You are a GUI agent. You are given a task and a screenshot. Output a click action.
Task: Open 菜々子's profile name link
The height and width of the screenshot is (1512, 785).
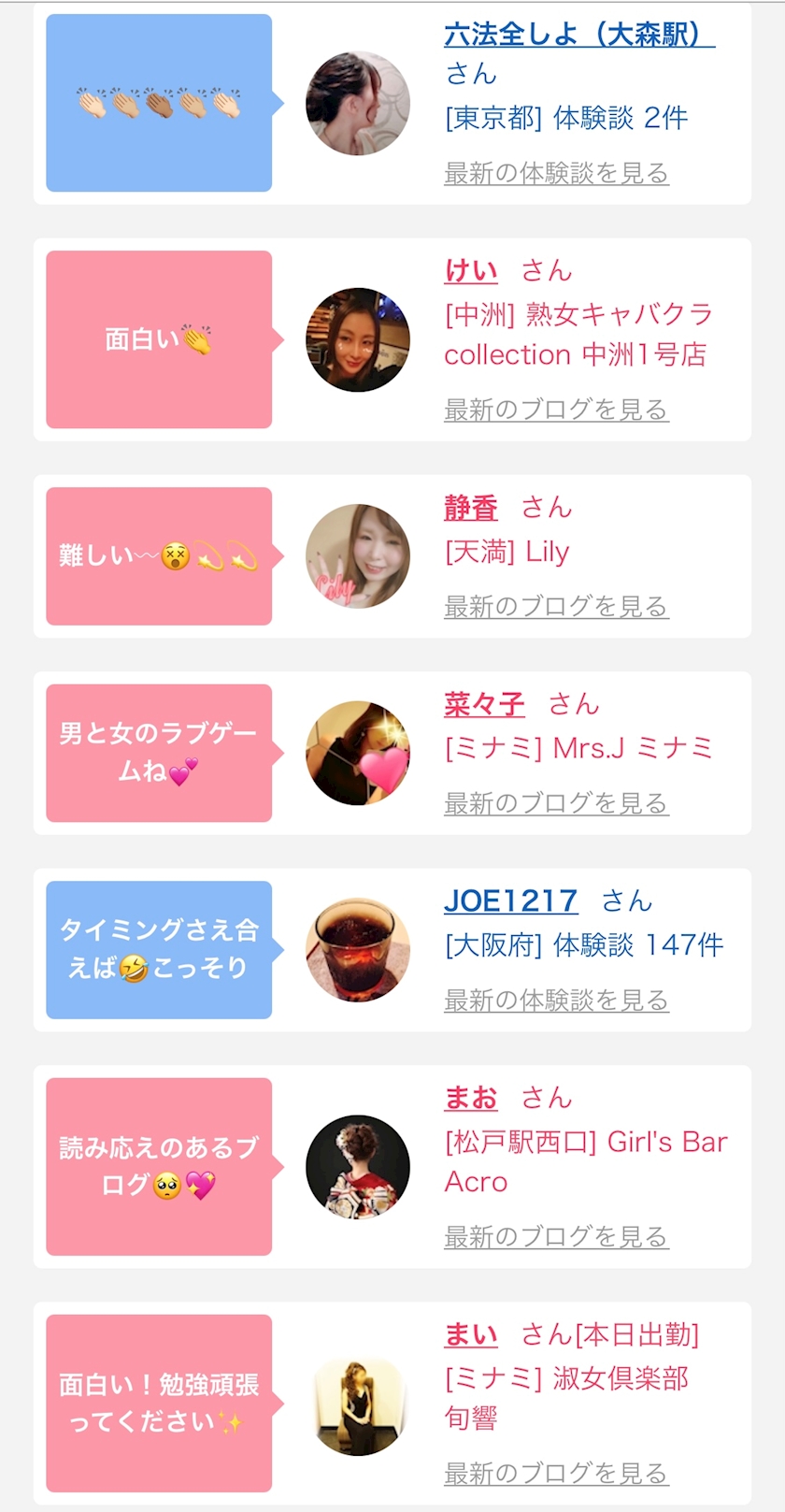[484, 704]
